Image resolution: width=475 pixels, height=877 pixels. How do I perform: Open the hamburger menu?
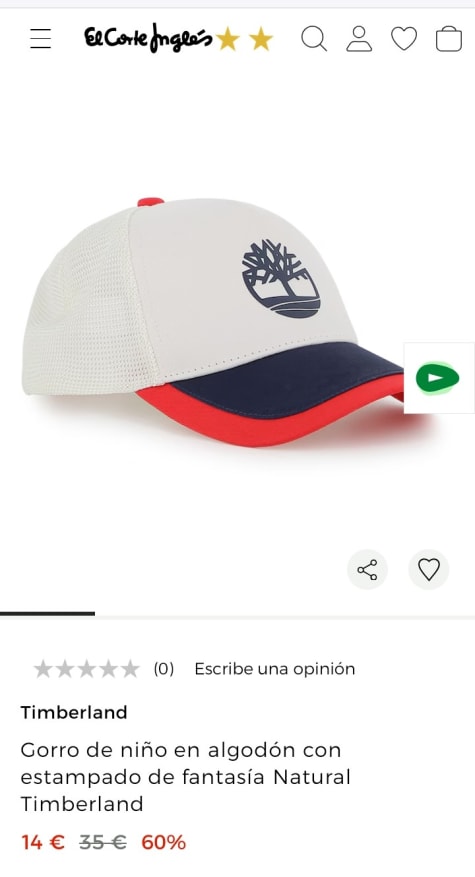click(40, 39)
